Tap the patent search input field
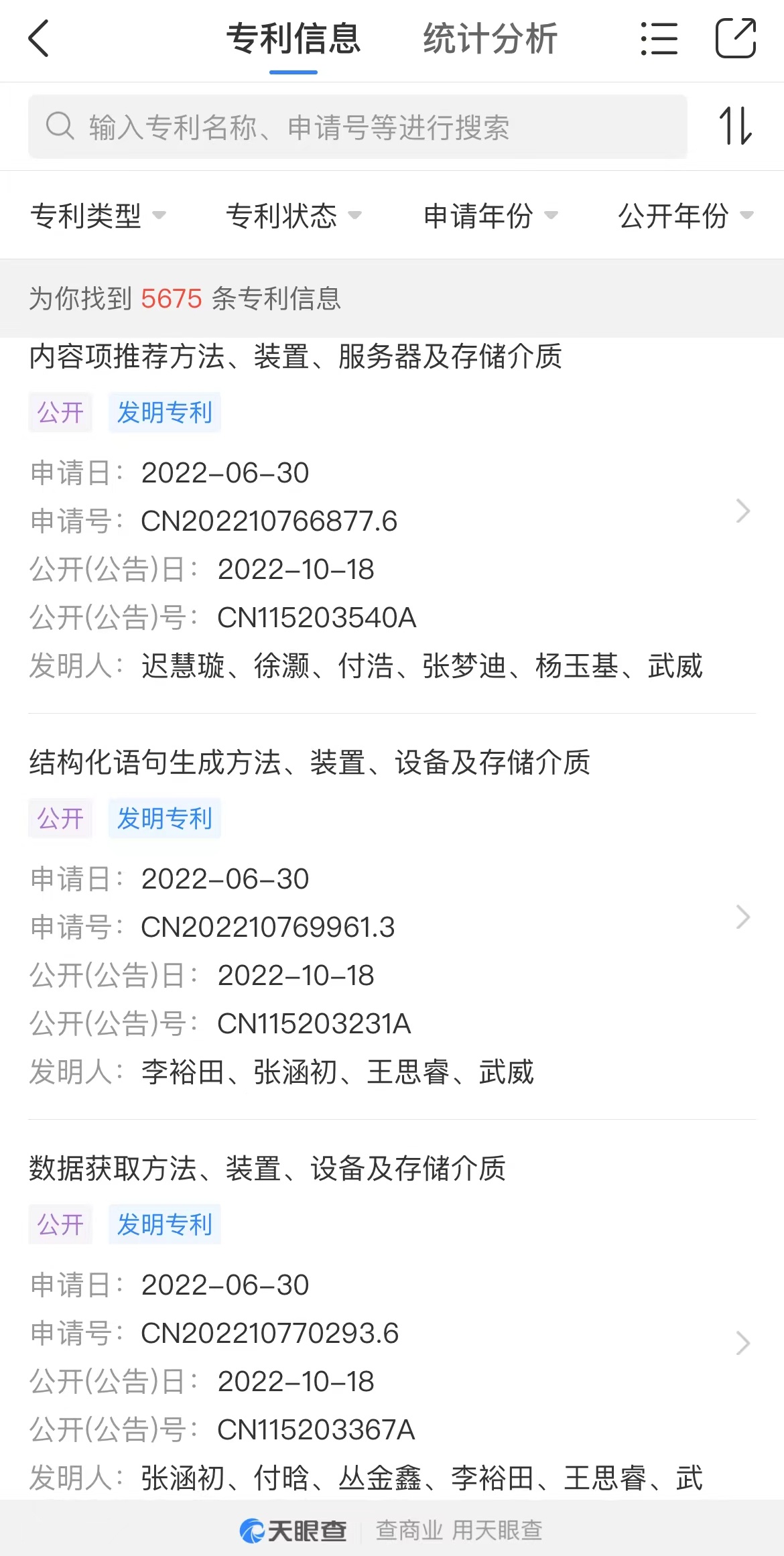The image size is (784, 1556). click(x=358, y=127)
